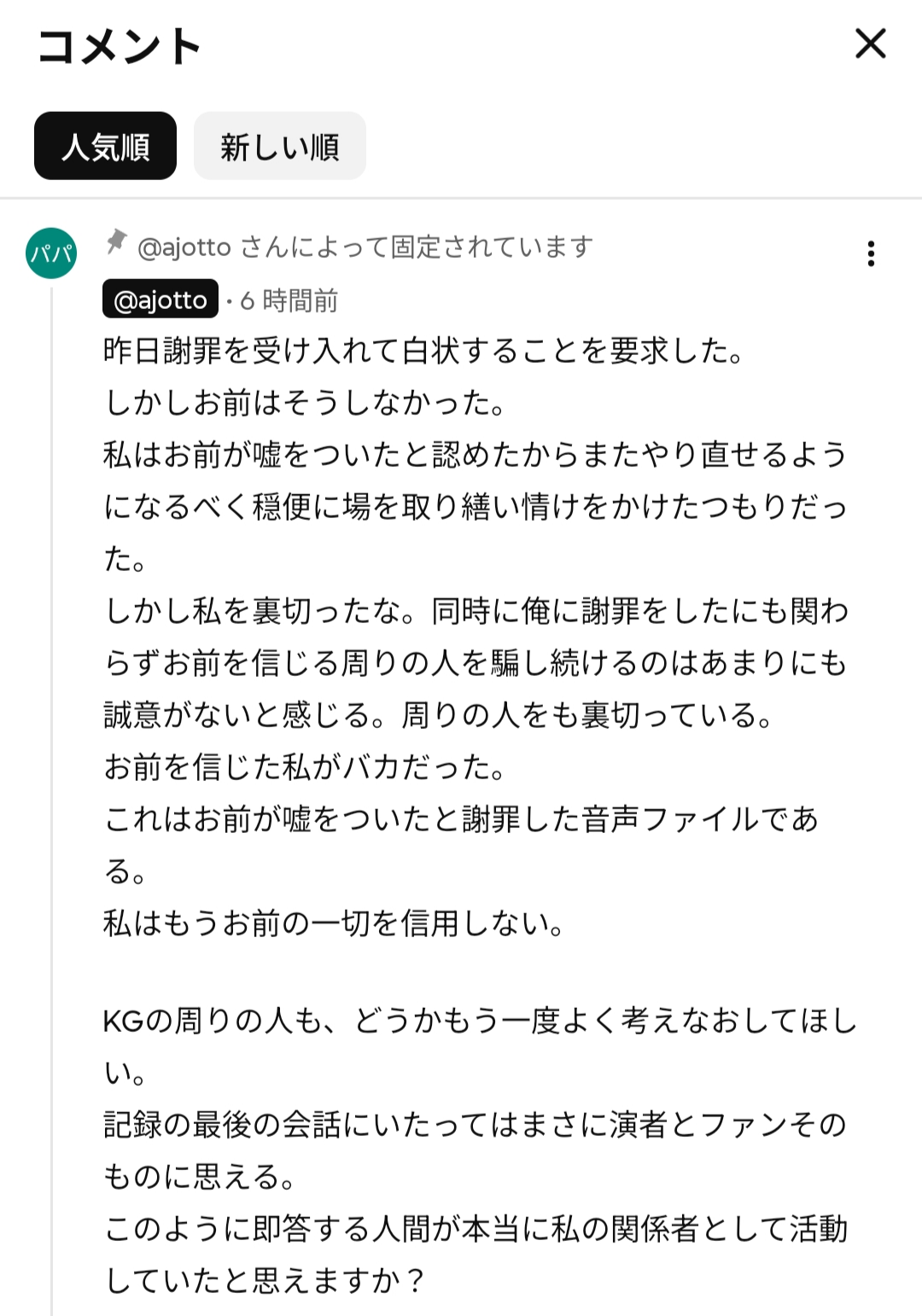This screenshot has height=1316, width=922.
Task: Open the パパ commenter avatar
Action: pos(51,253)
